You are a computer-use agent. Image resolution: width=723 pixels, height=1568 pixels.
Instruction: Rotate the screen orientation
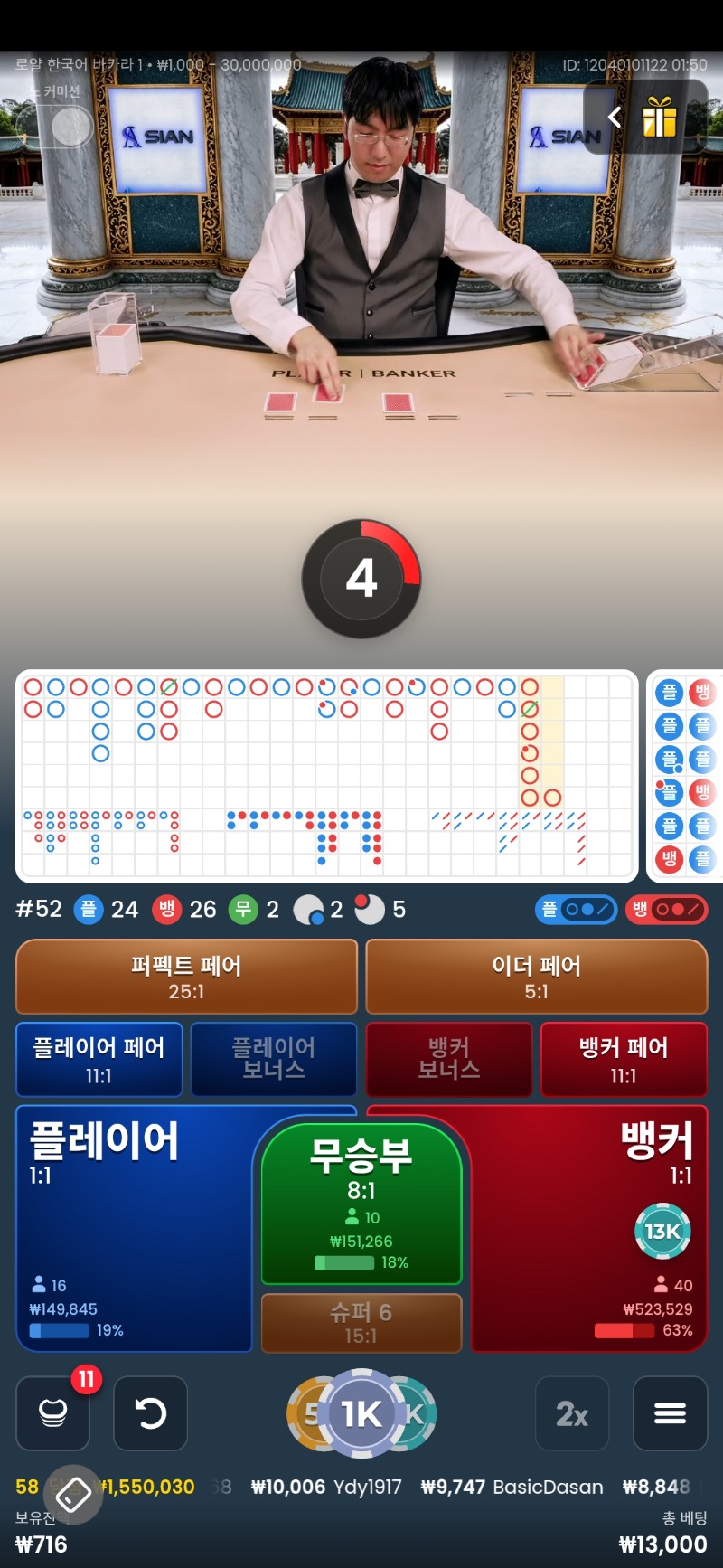tap(73, 1494)
